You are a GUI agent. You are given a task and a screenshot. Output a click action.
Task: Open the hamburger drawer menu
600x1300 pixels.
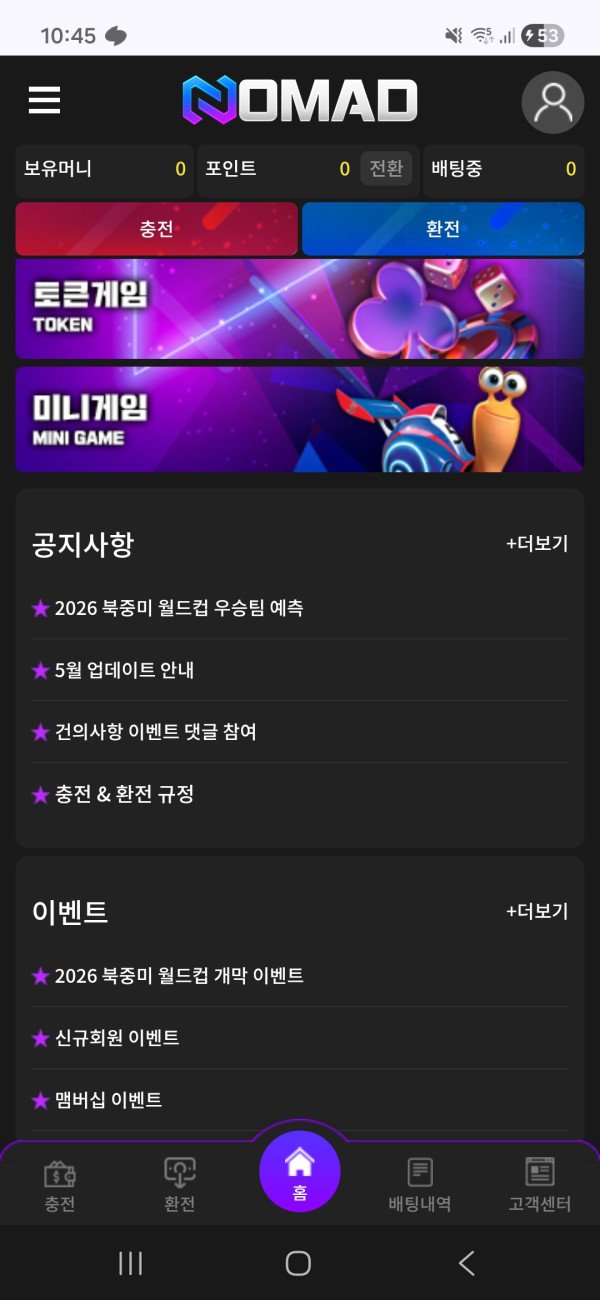44,101
